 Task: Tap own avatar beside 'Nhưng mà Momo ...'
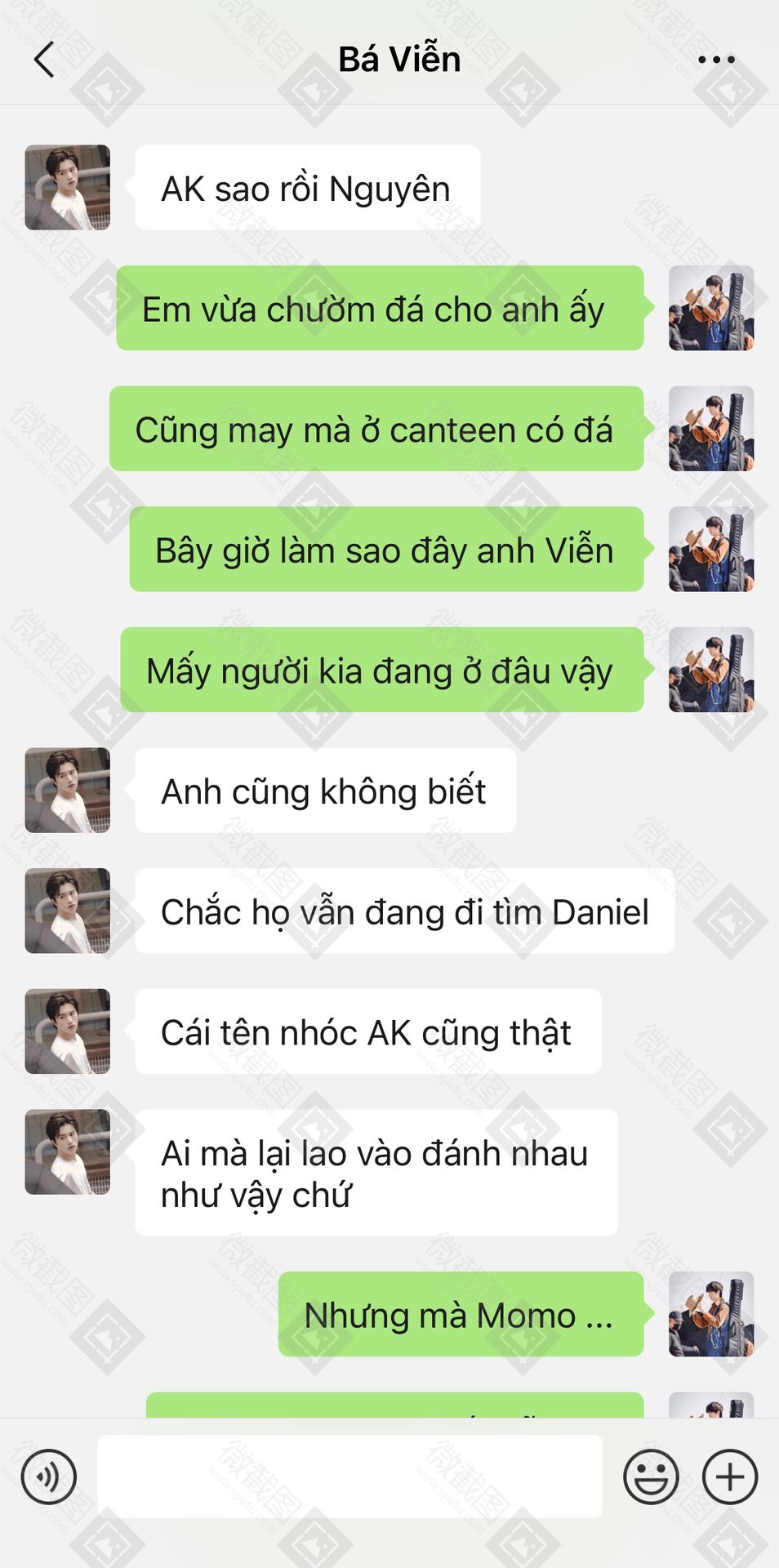tap(711, 1314)
